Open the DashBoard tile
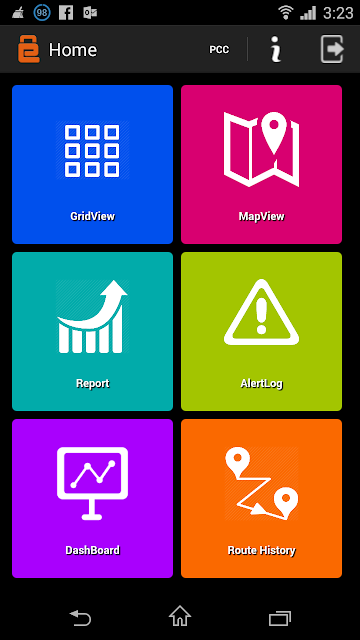 pyautogui.click(x=93, y=498)
